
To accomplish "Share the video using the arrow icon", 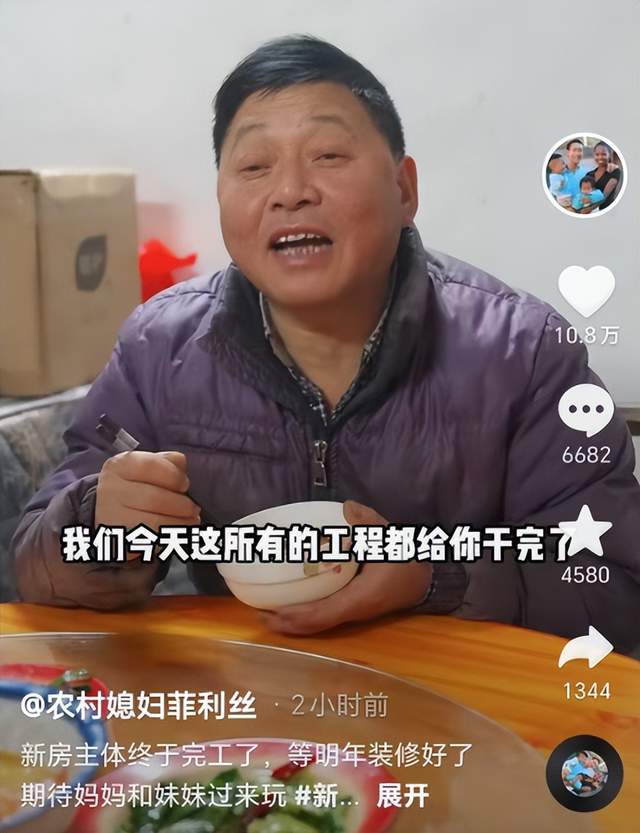I will point(586,648).
